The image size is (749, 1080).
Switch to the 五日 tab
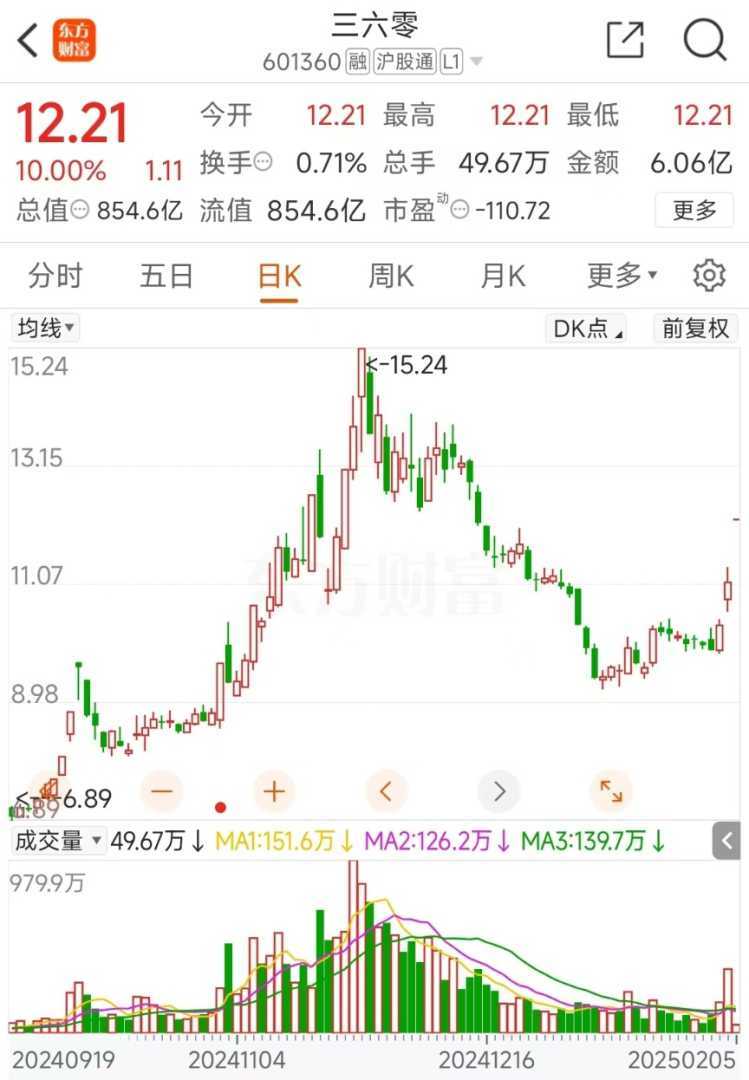click(166, 276)
